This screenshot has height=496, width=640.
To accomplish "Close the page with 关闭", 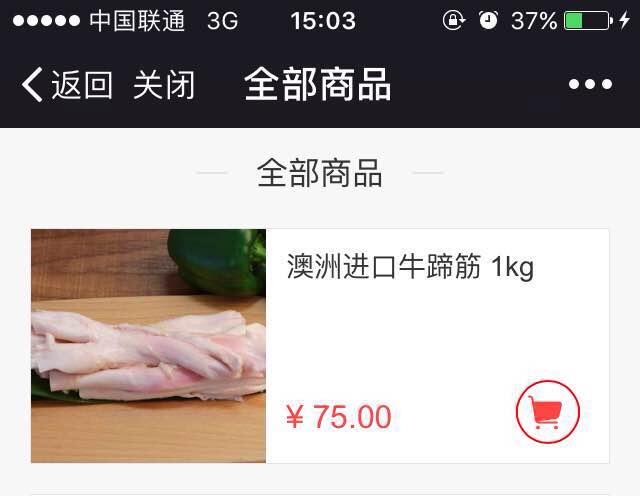I will pos(164,85).
